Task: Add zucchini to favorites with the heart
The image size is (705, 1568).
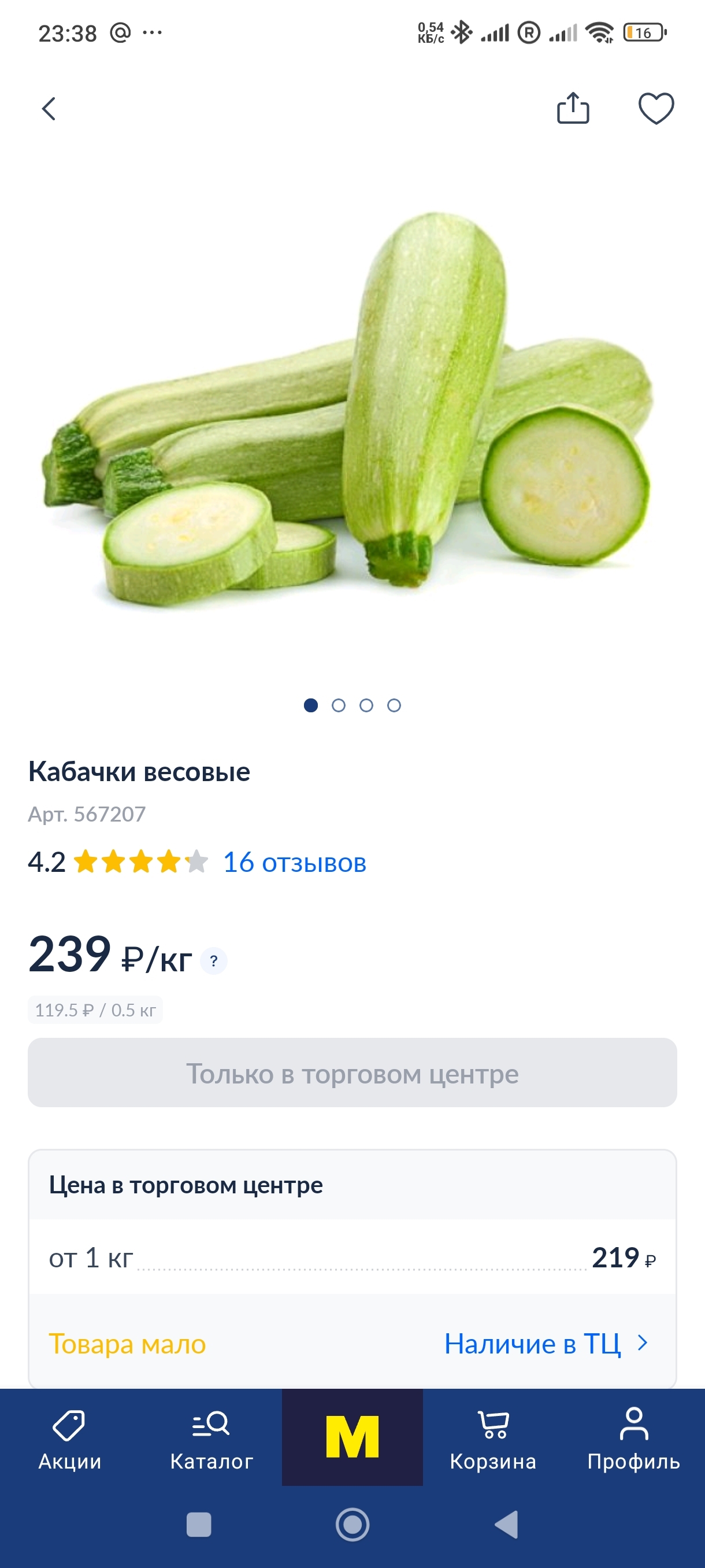Action: (656, 108)
